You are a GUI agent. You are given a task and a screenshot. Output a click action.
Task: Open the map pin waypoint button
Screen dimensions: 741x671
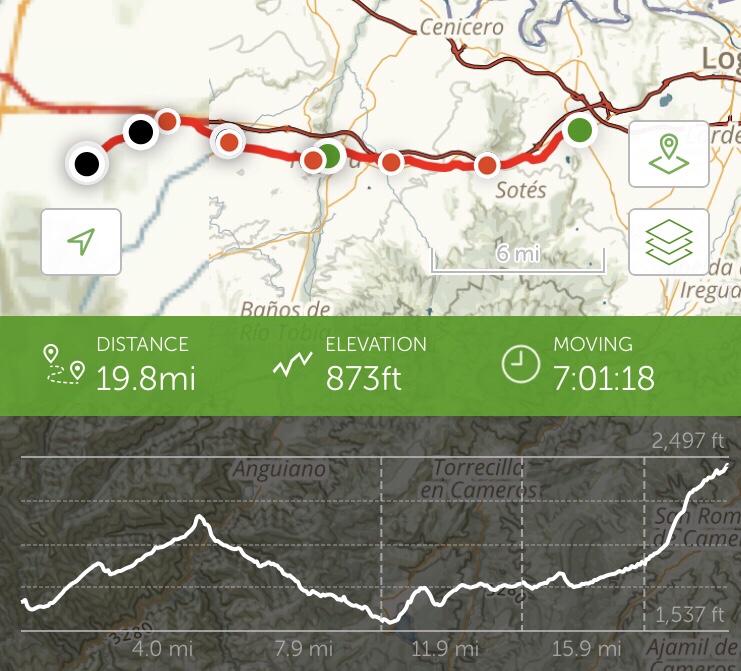click(668, 154)
